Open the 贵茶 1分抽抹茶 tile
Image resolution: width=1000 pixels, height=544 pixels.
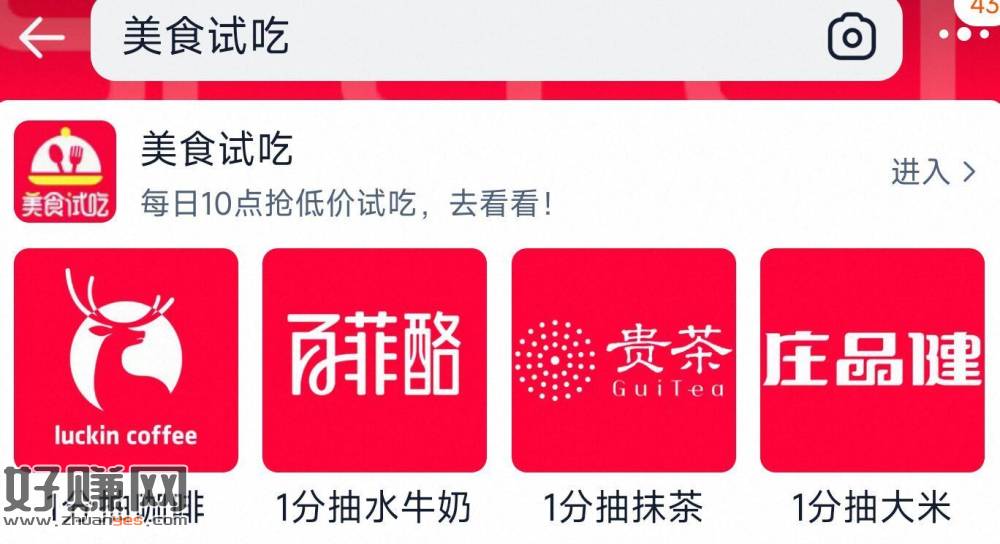[x=623, y=360]
